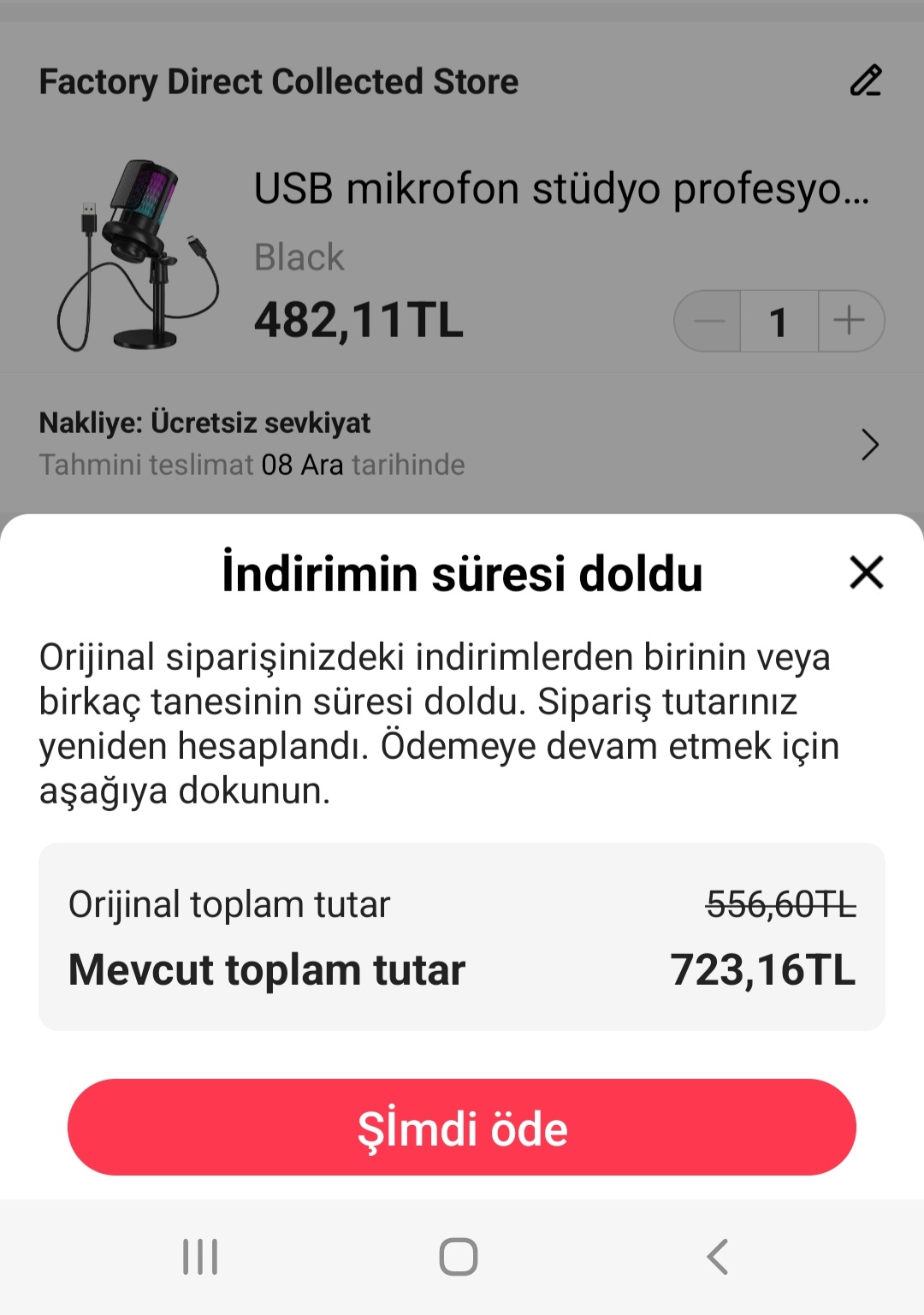Close the İndirimin süresi doldu dialog
Screen dimensions: 924x1315
tap(866, 572)
